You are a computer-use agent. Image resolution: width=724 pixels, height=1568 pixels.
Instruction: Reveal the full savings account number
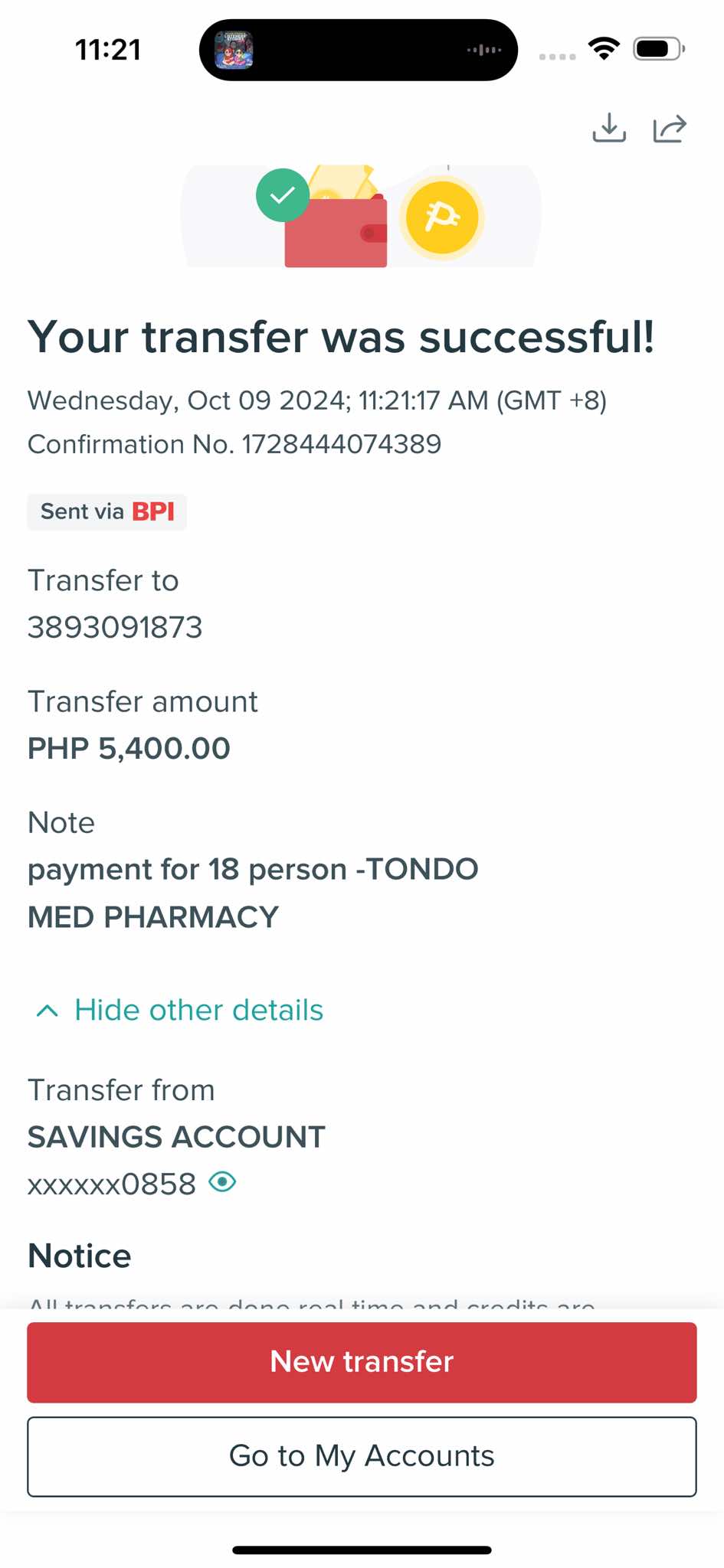pyautogui.click(x=222, y=1182)
